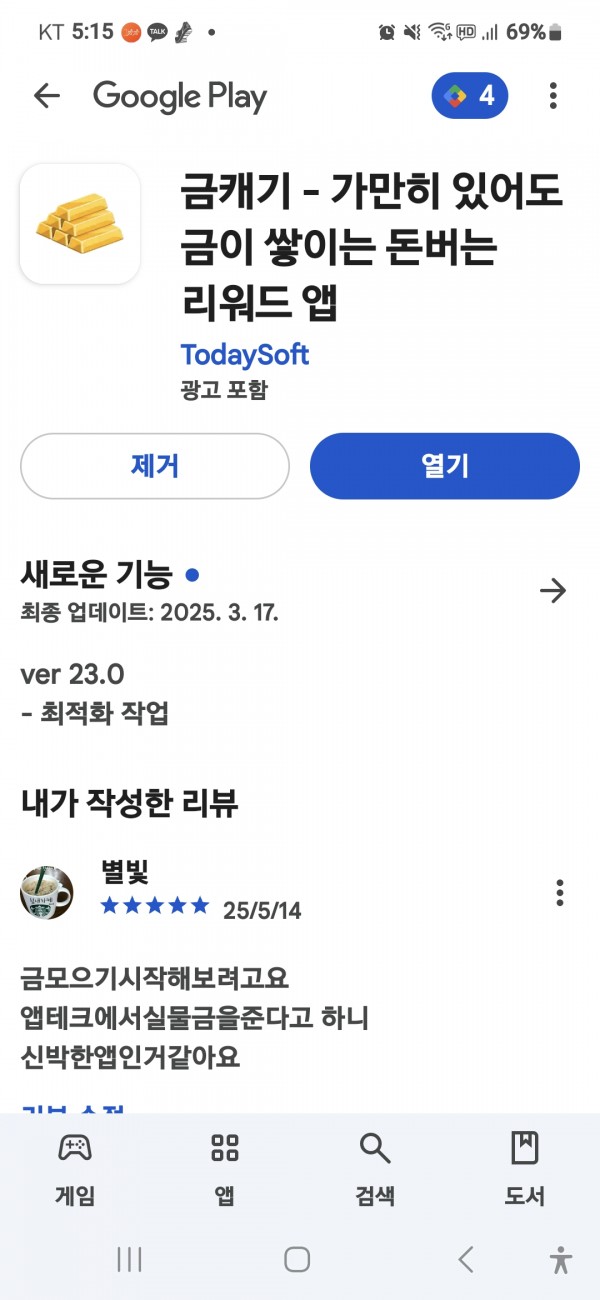Expand the 새로운 기능 section arrow
Viewport: 600px width, 1300px height.
click(553, 591)
